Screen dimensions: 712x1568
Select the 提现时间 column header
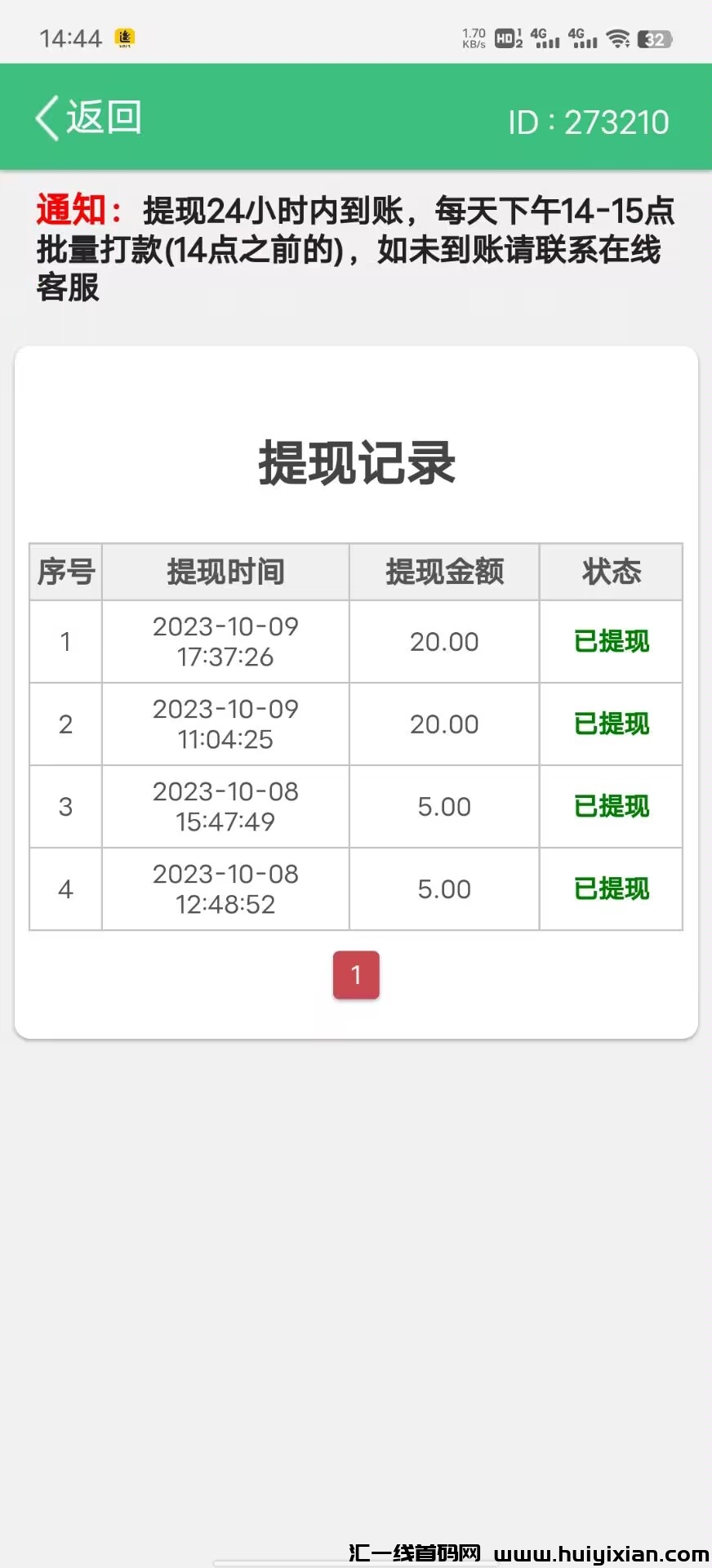(225, 572)
